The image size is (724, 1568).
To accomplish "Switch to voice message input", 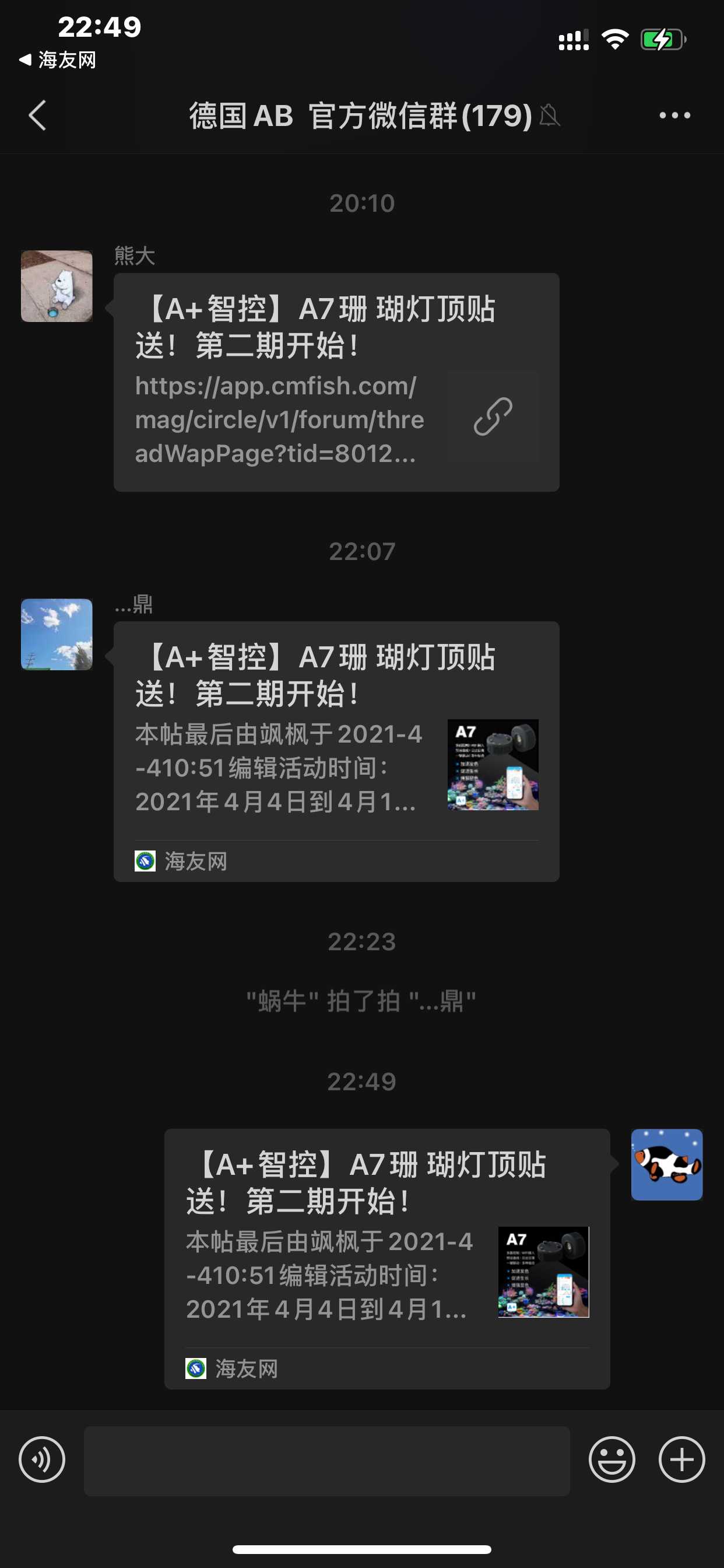I will (41, 1459).
